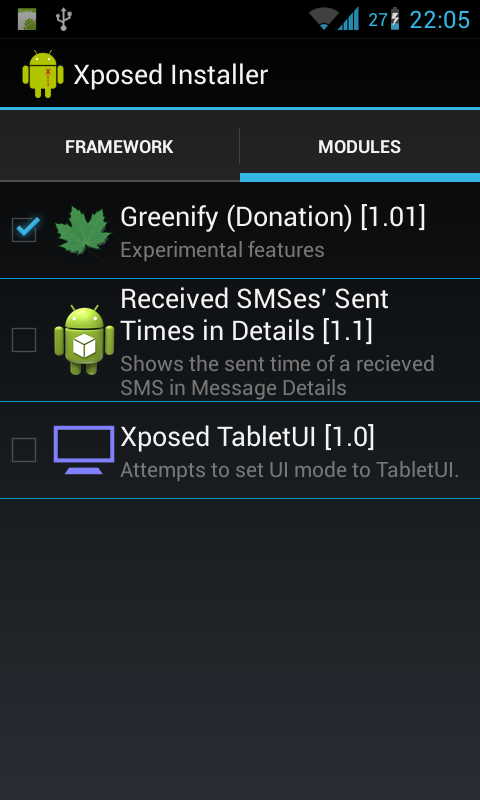Open Received SMSes' Sent Times in Details row
Screen dimensions: 480x800
[240, 340]
